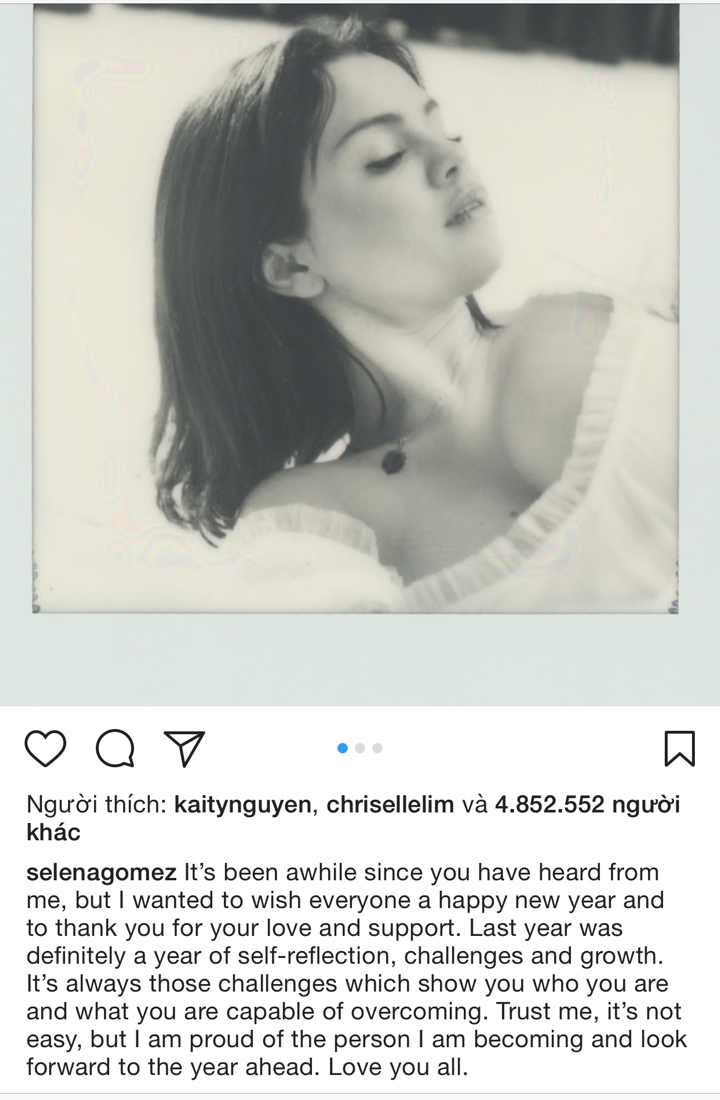Like the selenagomez post

click(x=45, y=748)
